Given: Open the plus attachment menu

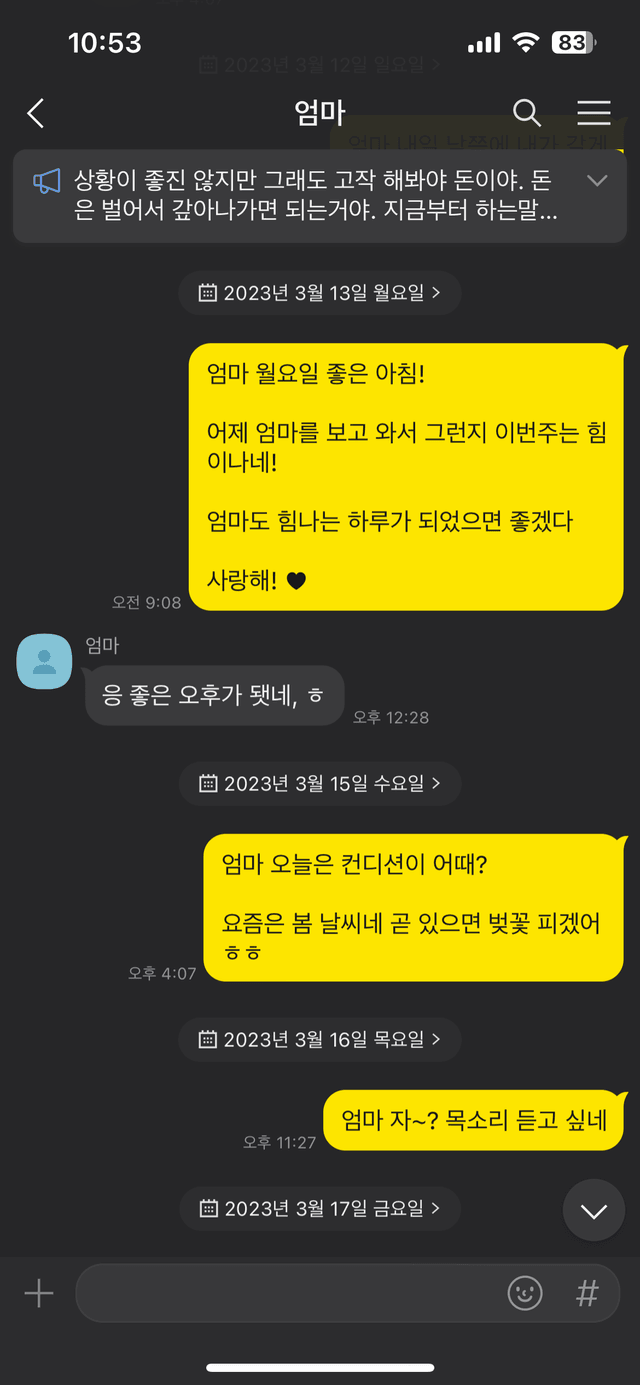Looking at the screenshot, I should 39,1293.
